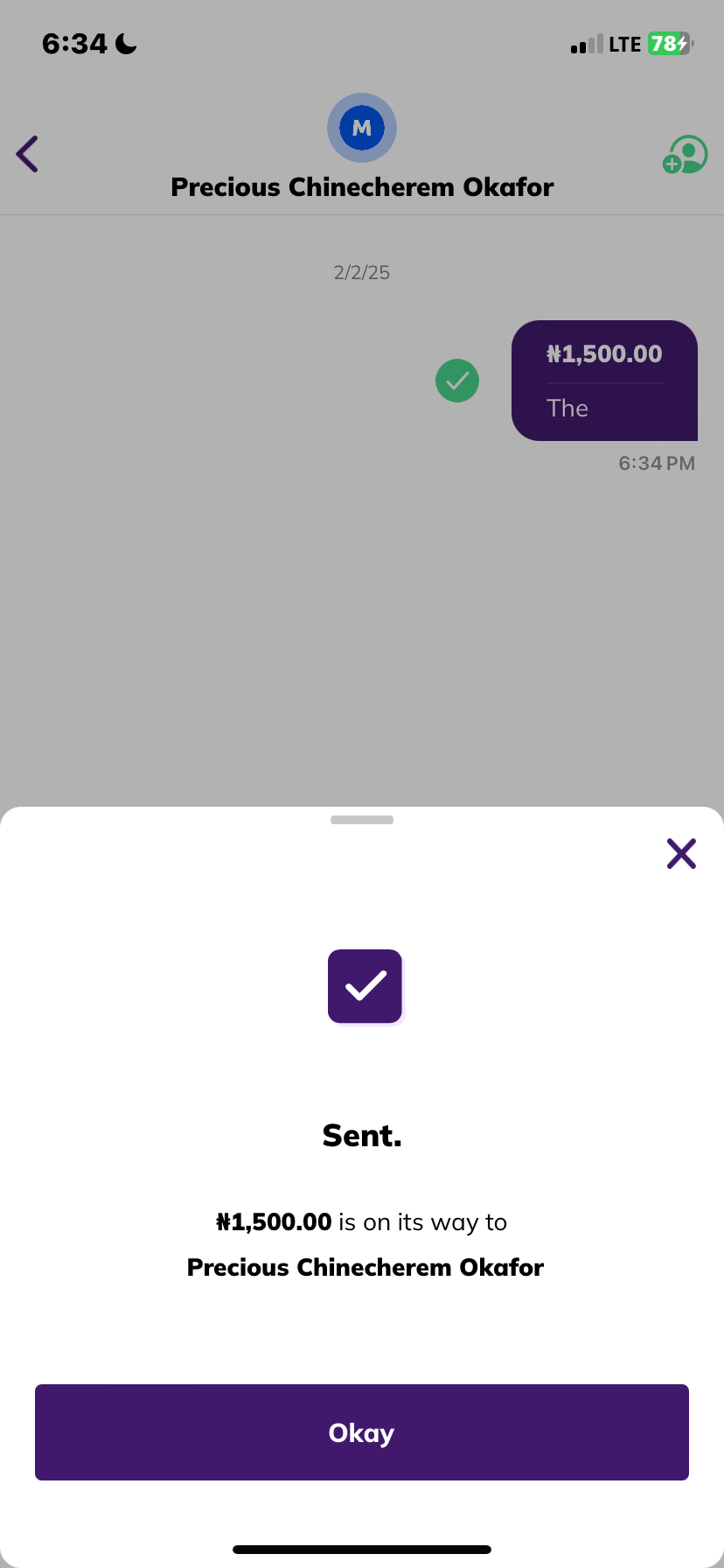
Task: Tap the sheet's drag handle
Action: (x=362, y=820)
